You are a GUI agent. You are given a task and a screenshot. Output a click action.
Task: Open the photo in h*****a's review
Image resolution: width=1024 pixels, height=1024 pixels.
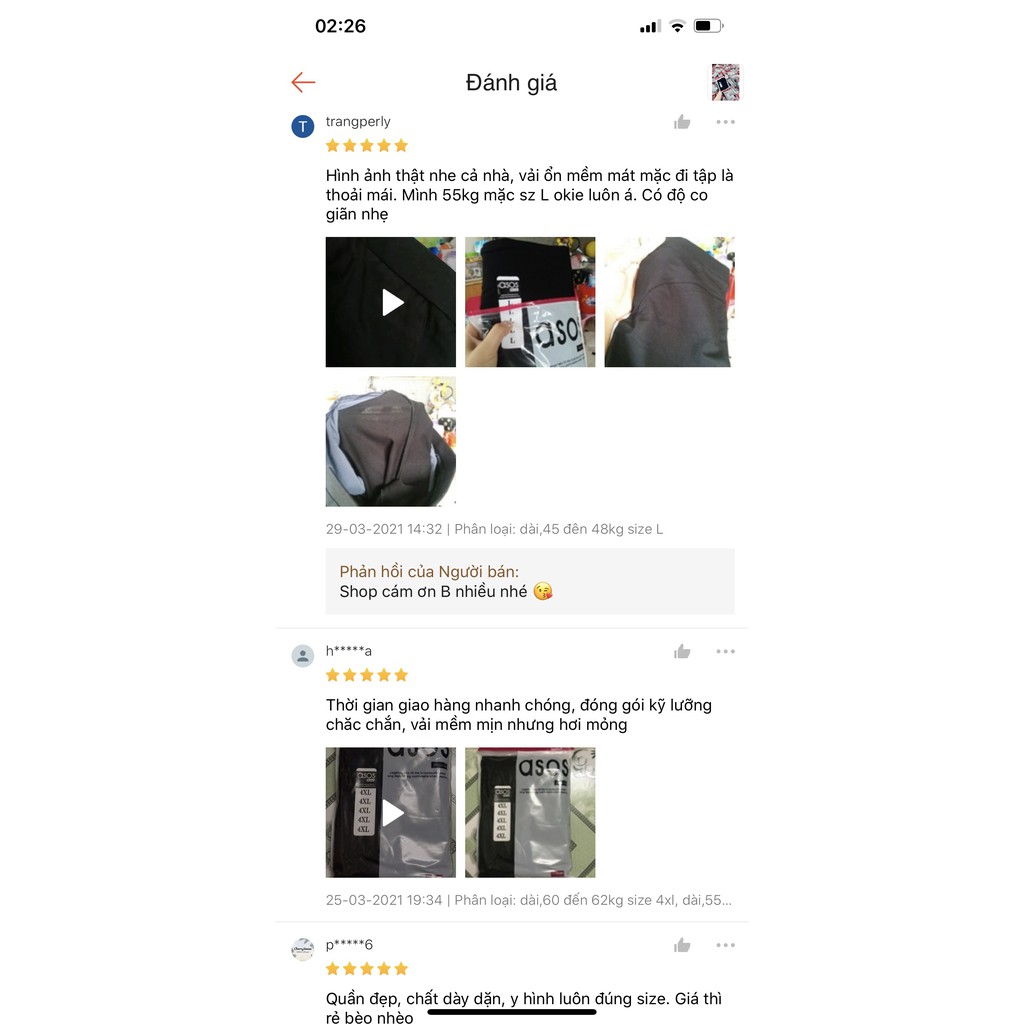(530, 812)
